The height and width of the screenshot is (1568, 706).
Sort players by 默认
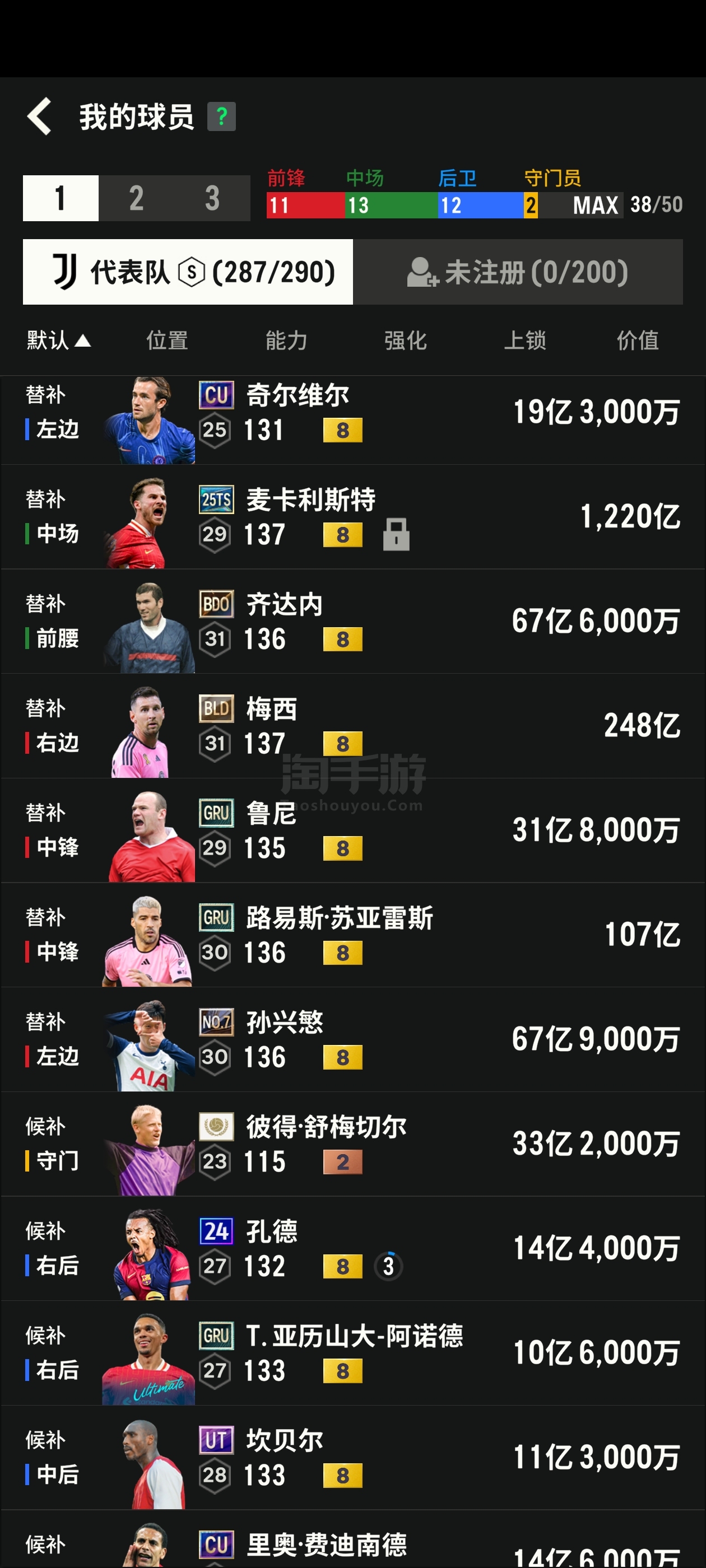(x=58, y=340)
